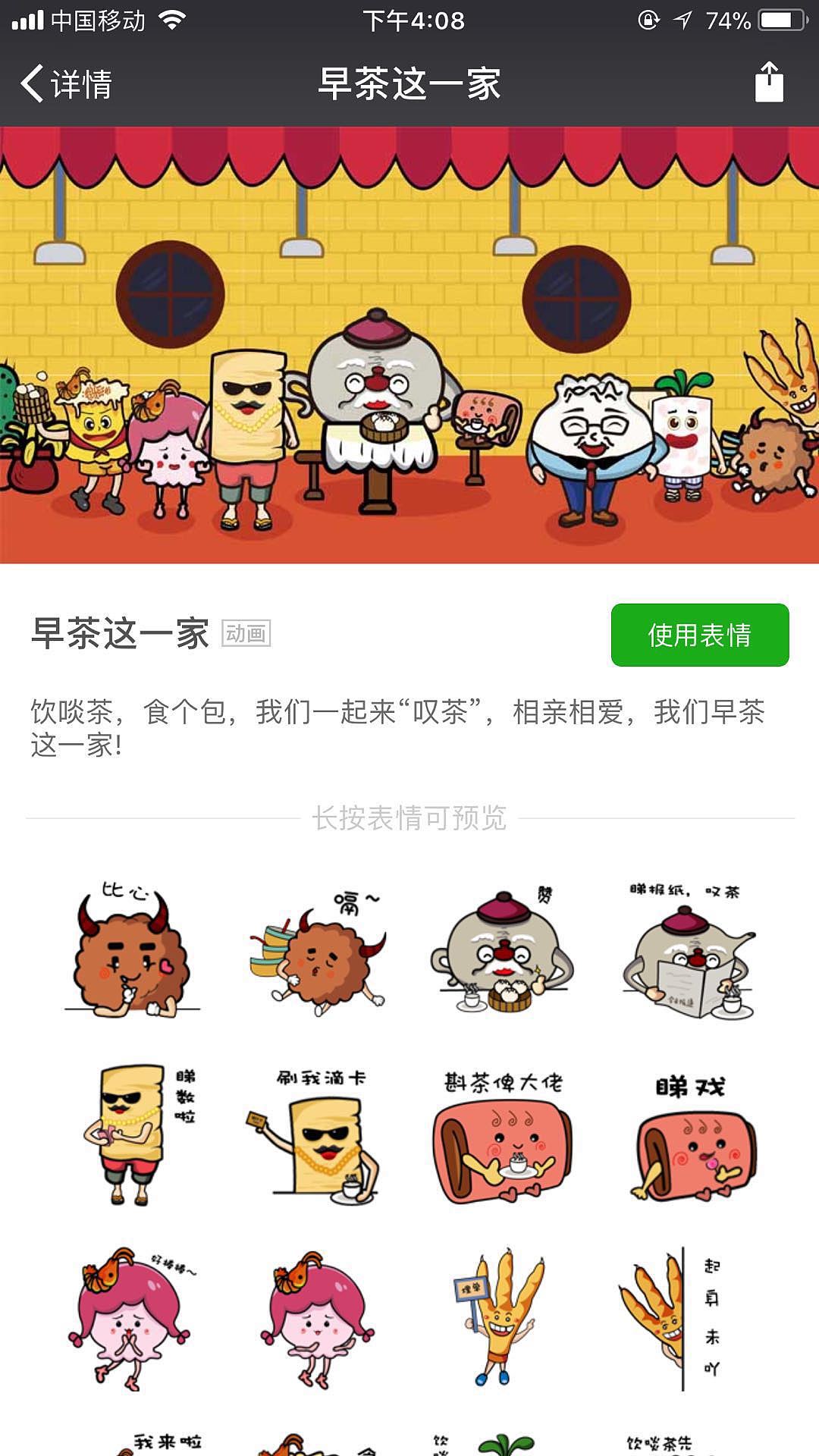
Task: Tap the 动画 animation badge next to the title
Action: [x=246, y=635]
